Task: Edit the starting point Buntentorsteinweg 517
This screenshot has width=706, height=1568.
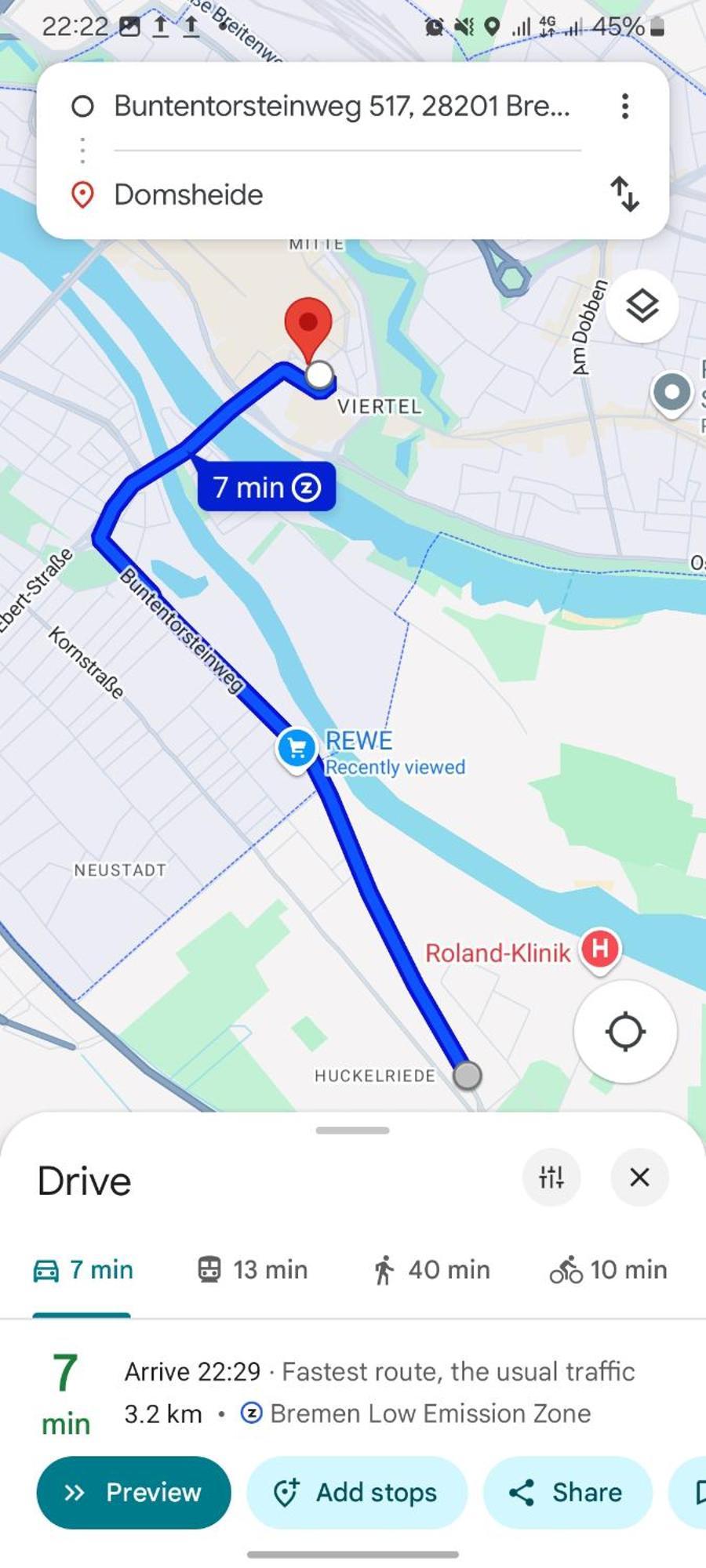Action: tap(341, 106)
